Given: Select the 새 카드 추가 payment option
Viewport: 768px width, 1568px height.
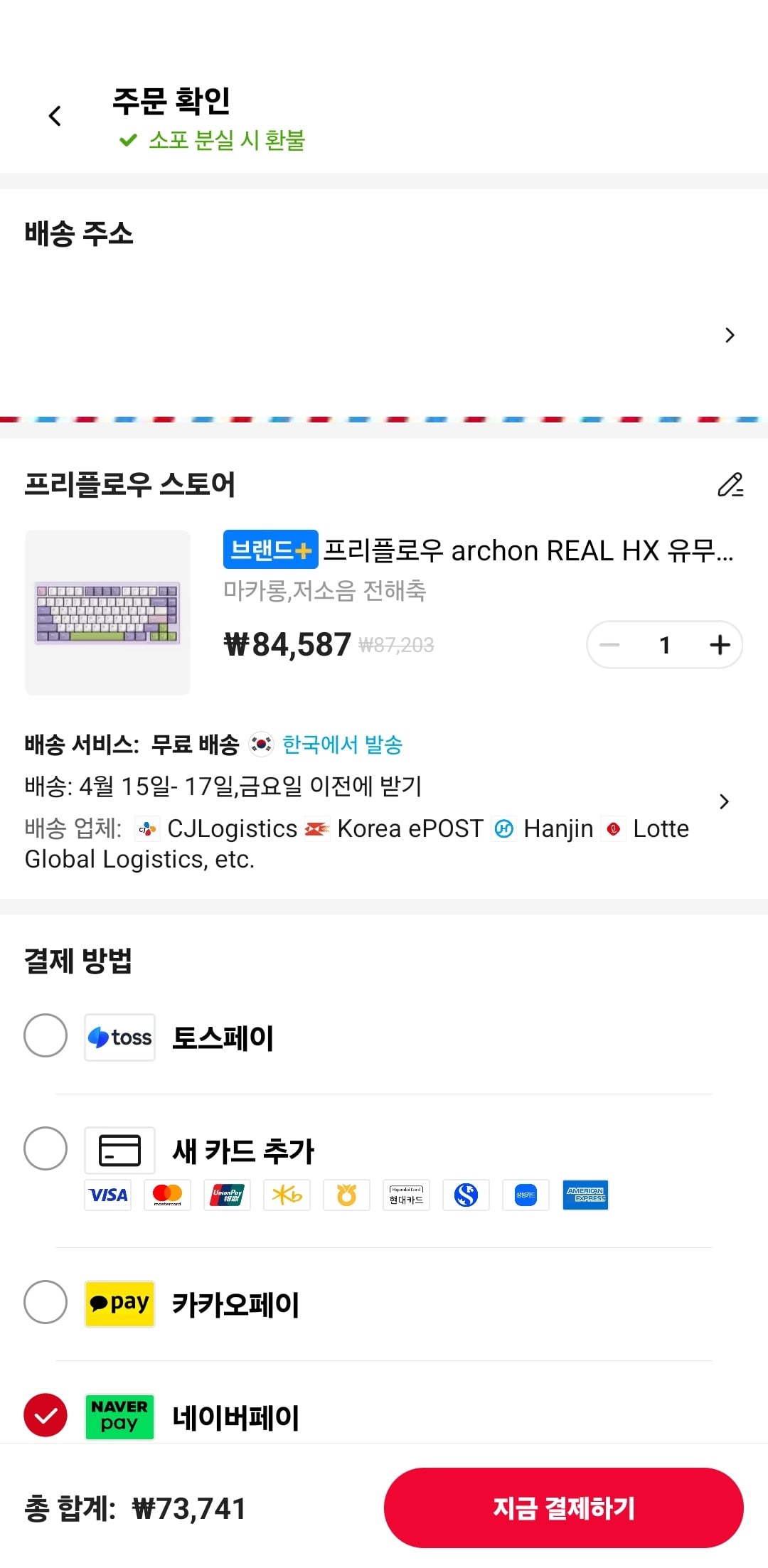Looking at the screenshot, I should pos(45,1148).
